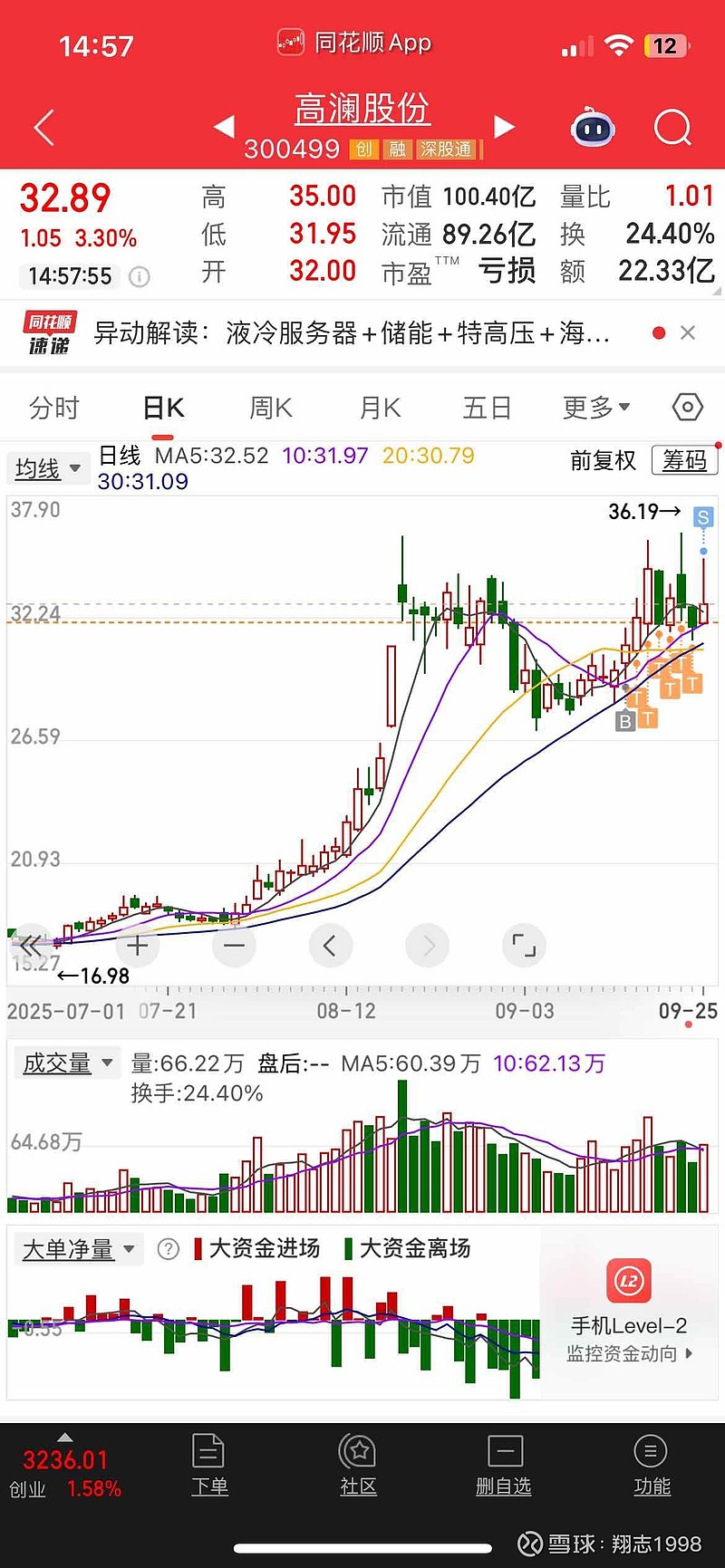Go back using the top-left arrow
The height and width of the screenshot is (1568, 725).
(x=44, y=128)
